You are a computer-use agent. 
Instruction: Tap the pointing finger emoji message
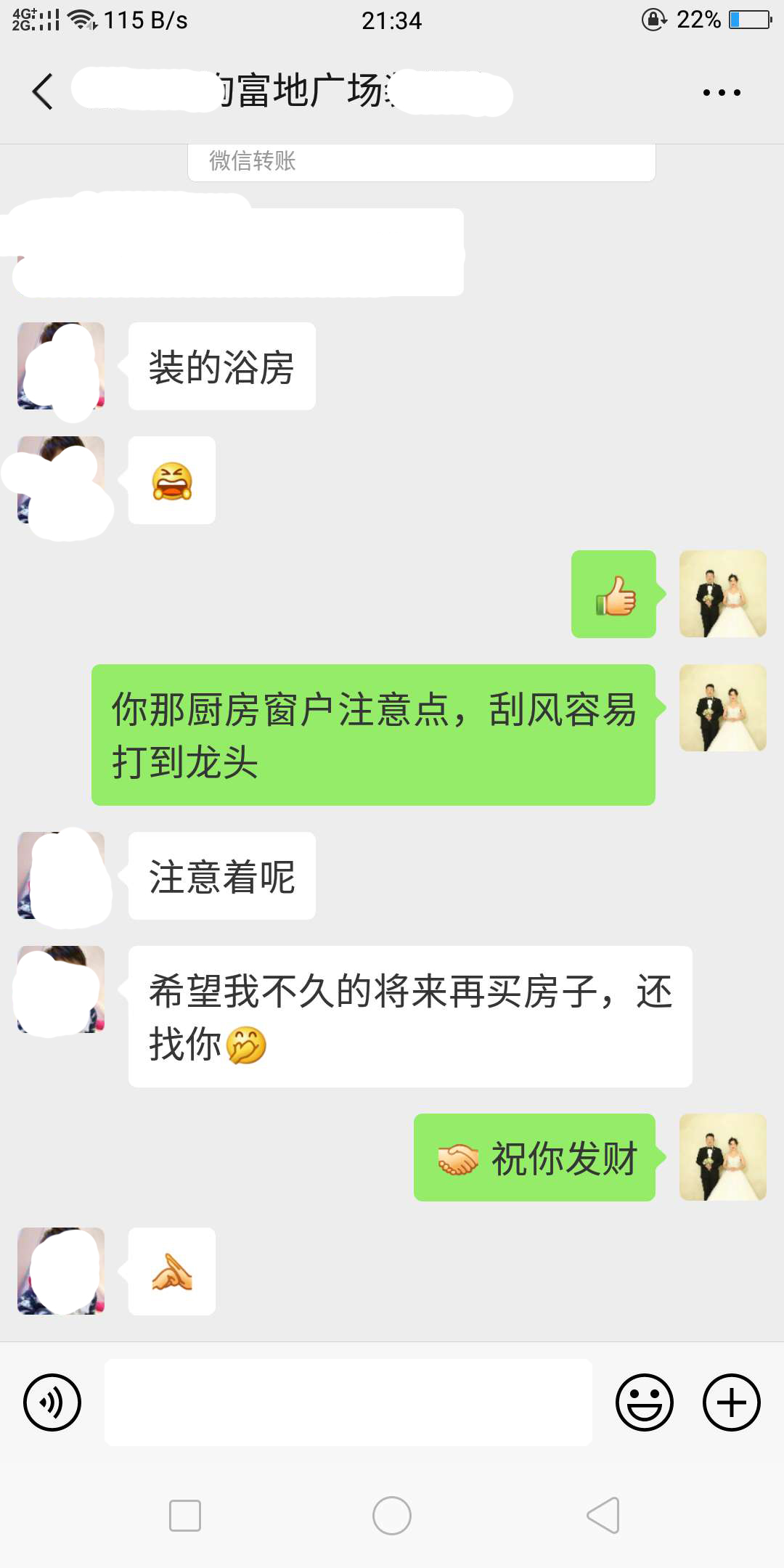pyautogui.click(x=171, y=1272)
